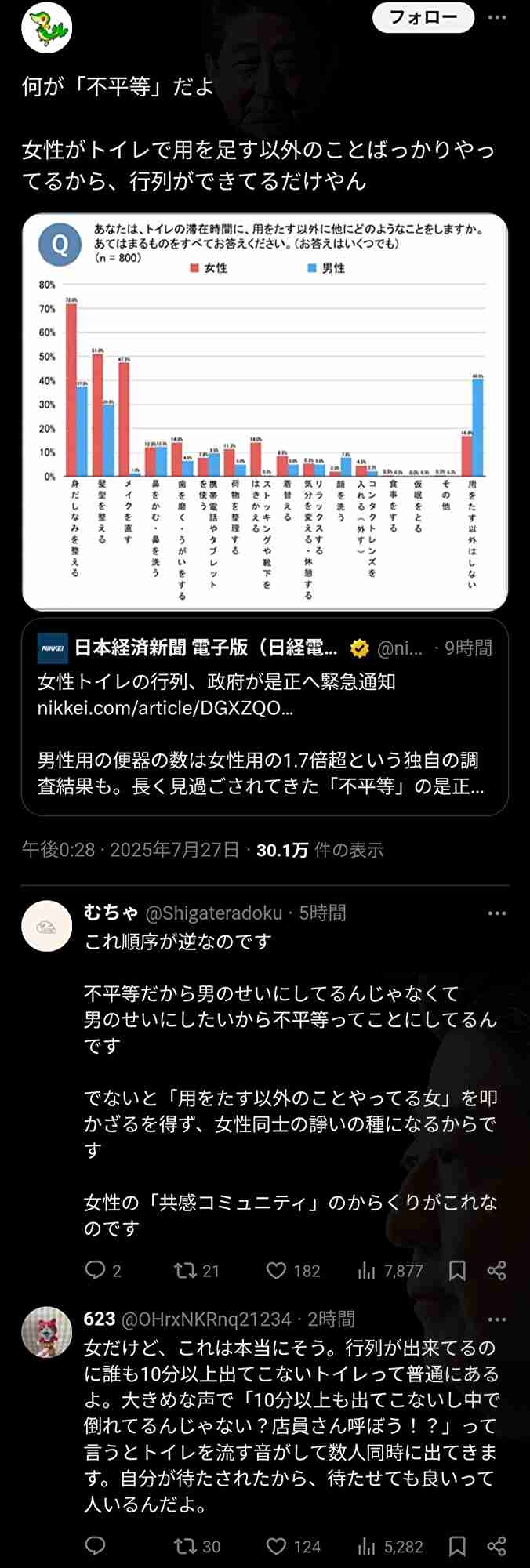Open the post author's profile avatar
This screenshot has width=530, height=1568.
46,28
